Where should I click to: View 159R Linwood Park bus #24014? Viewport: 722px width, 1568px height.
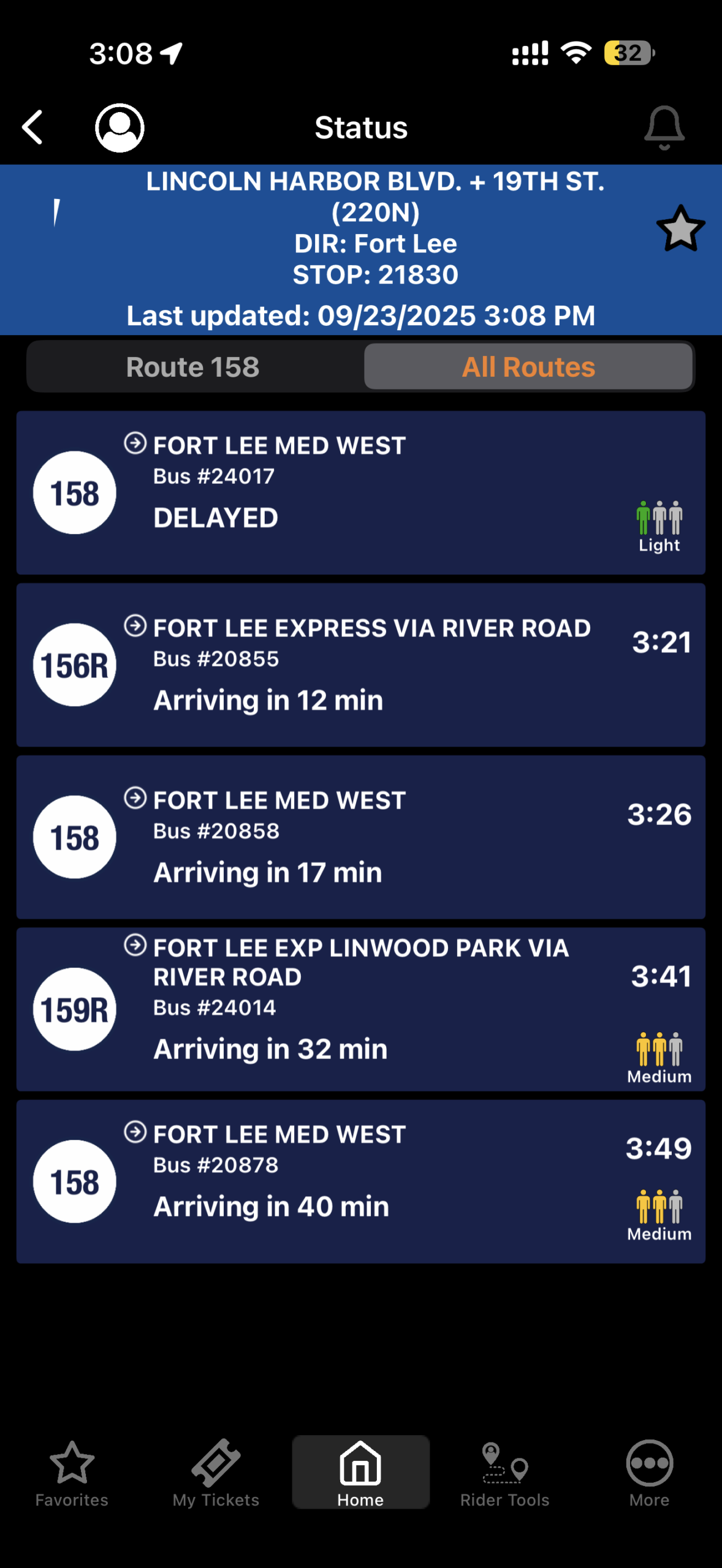pyautogui.click(x=360, y=1009)
